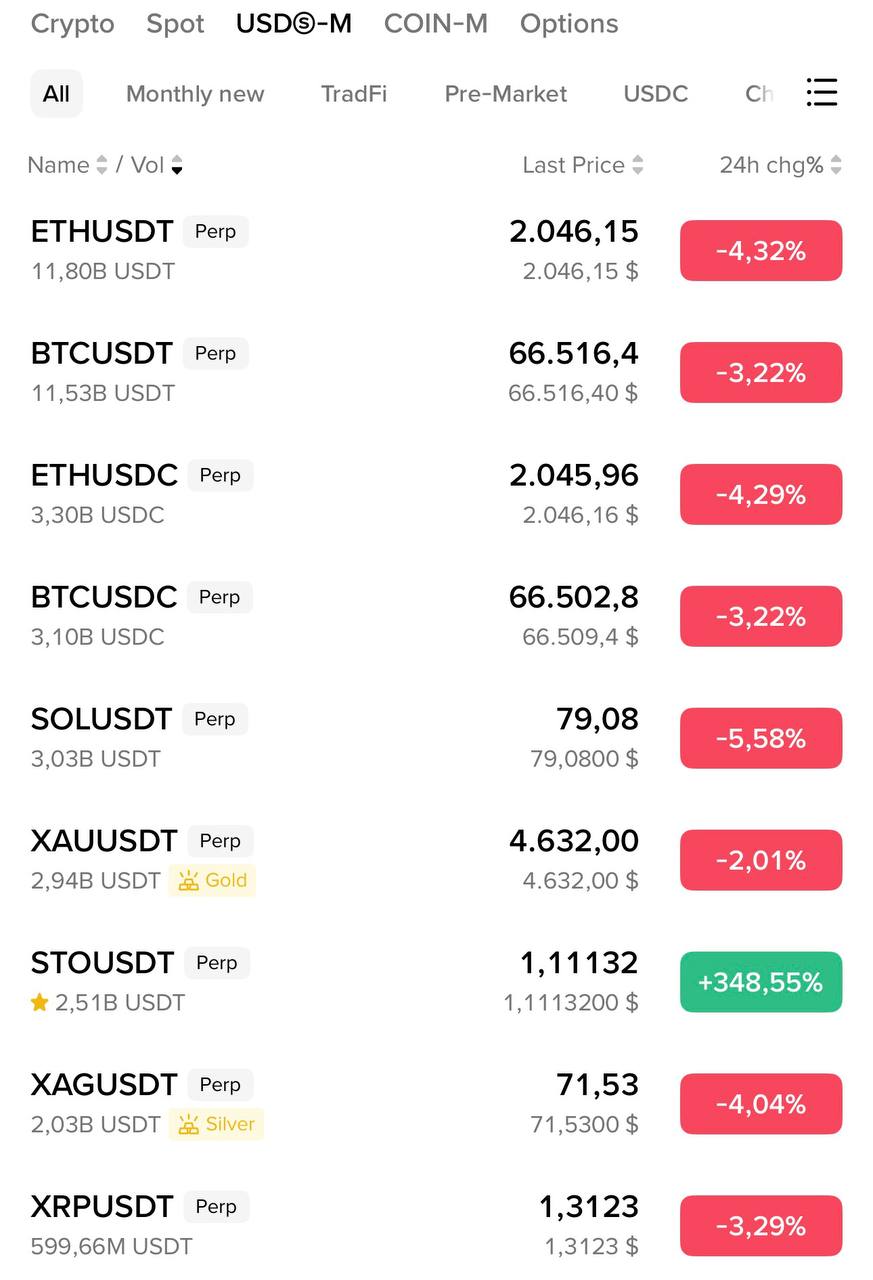This screenshot has width=873, height=1280.
Task: Click the Silver badge beside XAGUSDT
Action: (217, 1124)
